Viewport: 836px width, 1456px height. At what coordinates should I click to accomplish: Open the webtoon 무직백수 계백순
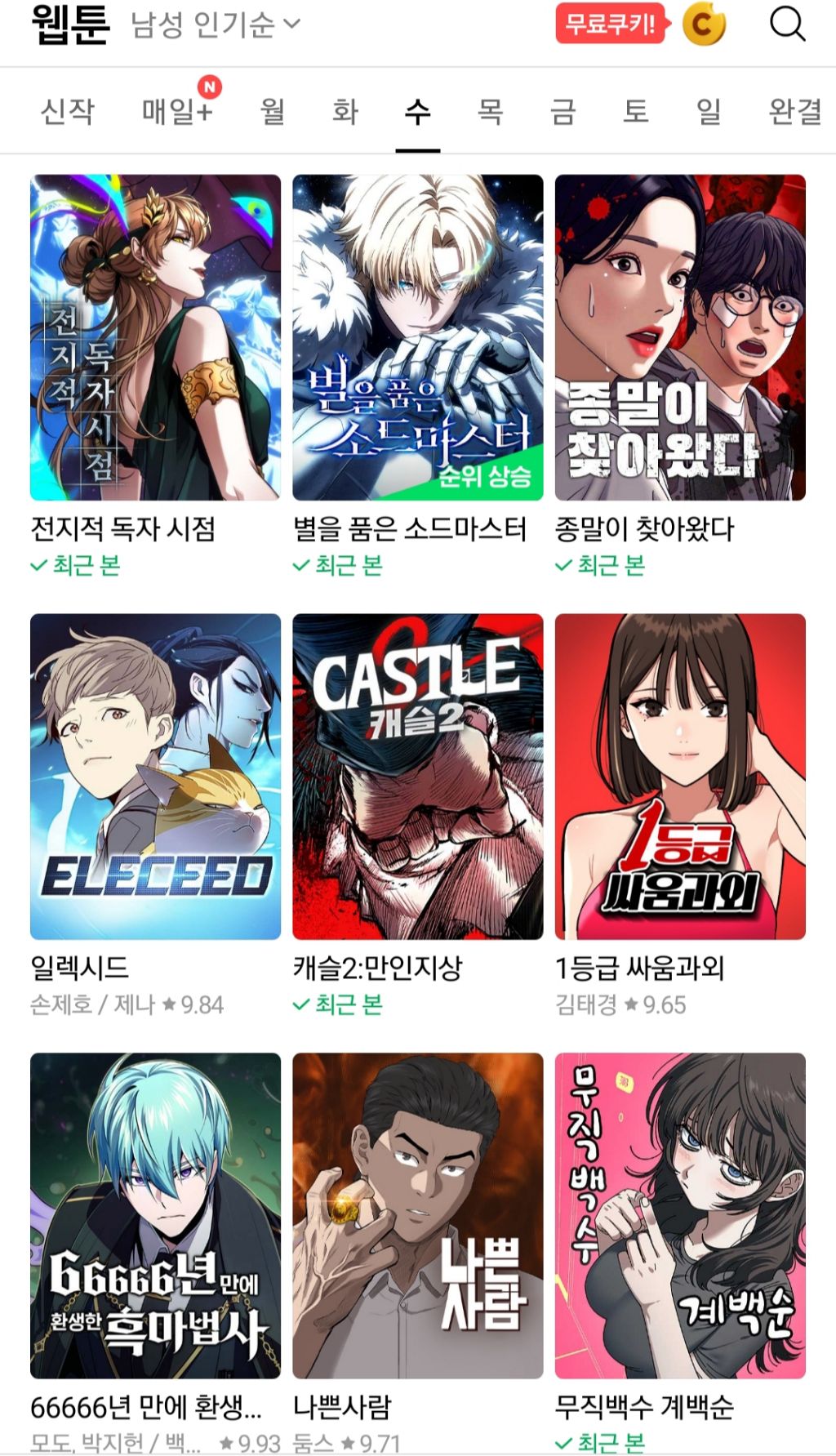click(x=680, y=1215)
